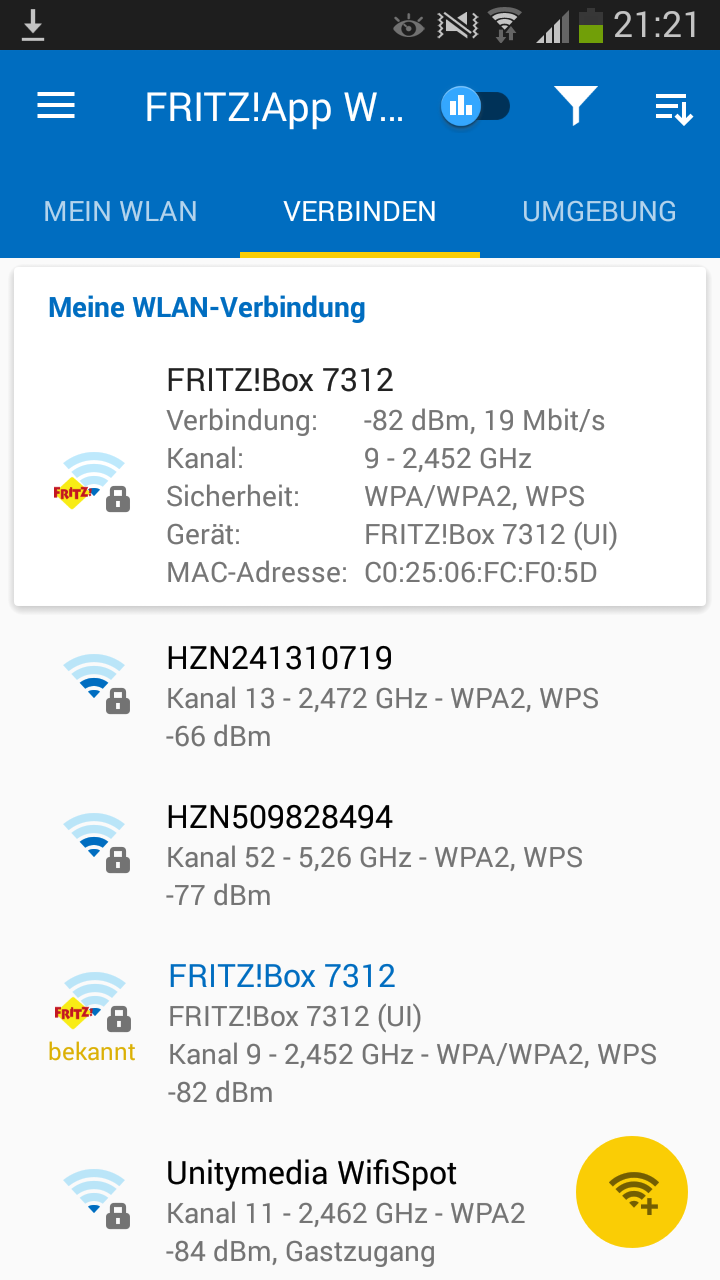
Task: Add a new WLAN with the yellow button
Action: (x=632, y=1192)
